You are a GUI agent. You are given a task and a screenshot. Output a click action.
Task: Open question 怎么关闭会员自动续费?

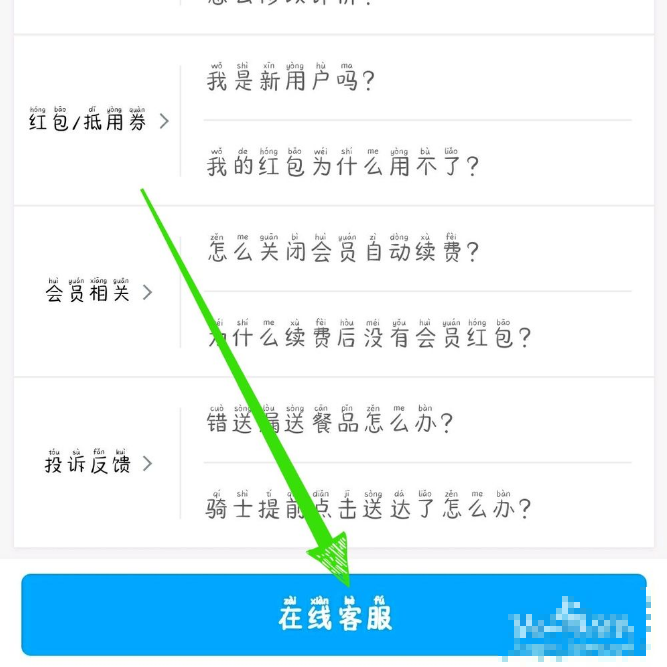[343, 251]
